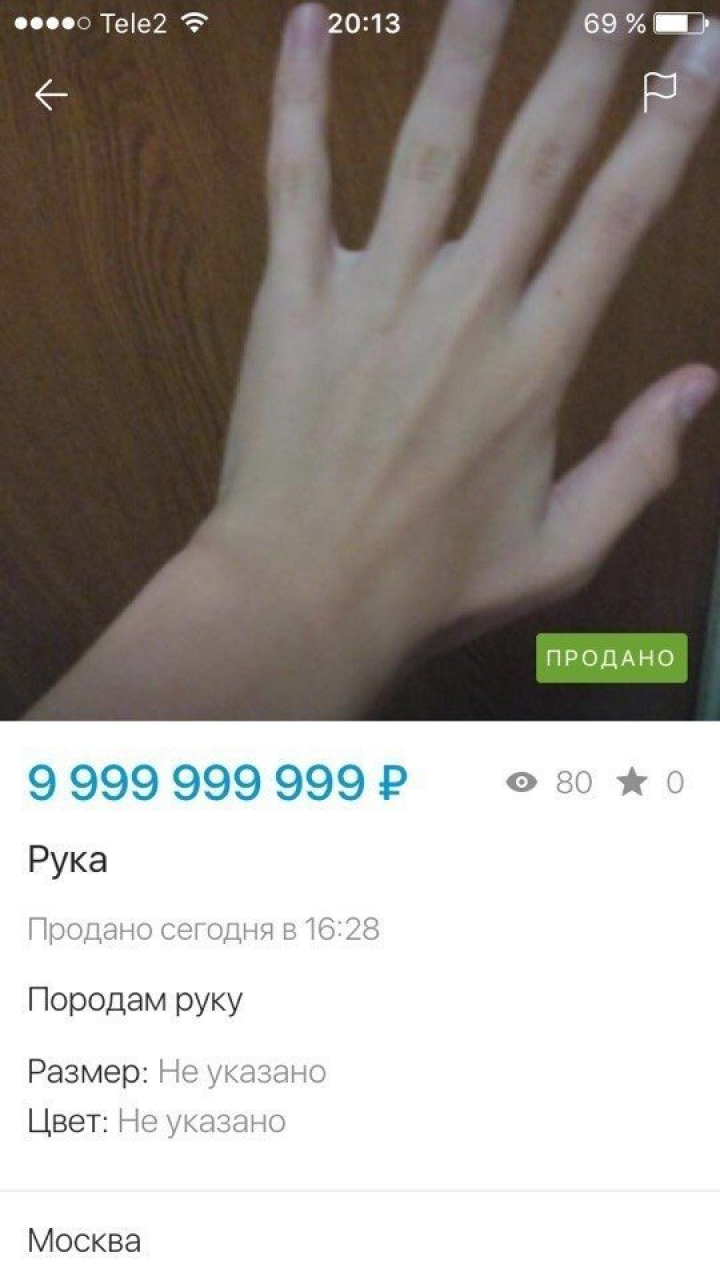Add the listing to favorites via the star
Viewport: 720px width, 1280px height.
tap(632, 782)
